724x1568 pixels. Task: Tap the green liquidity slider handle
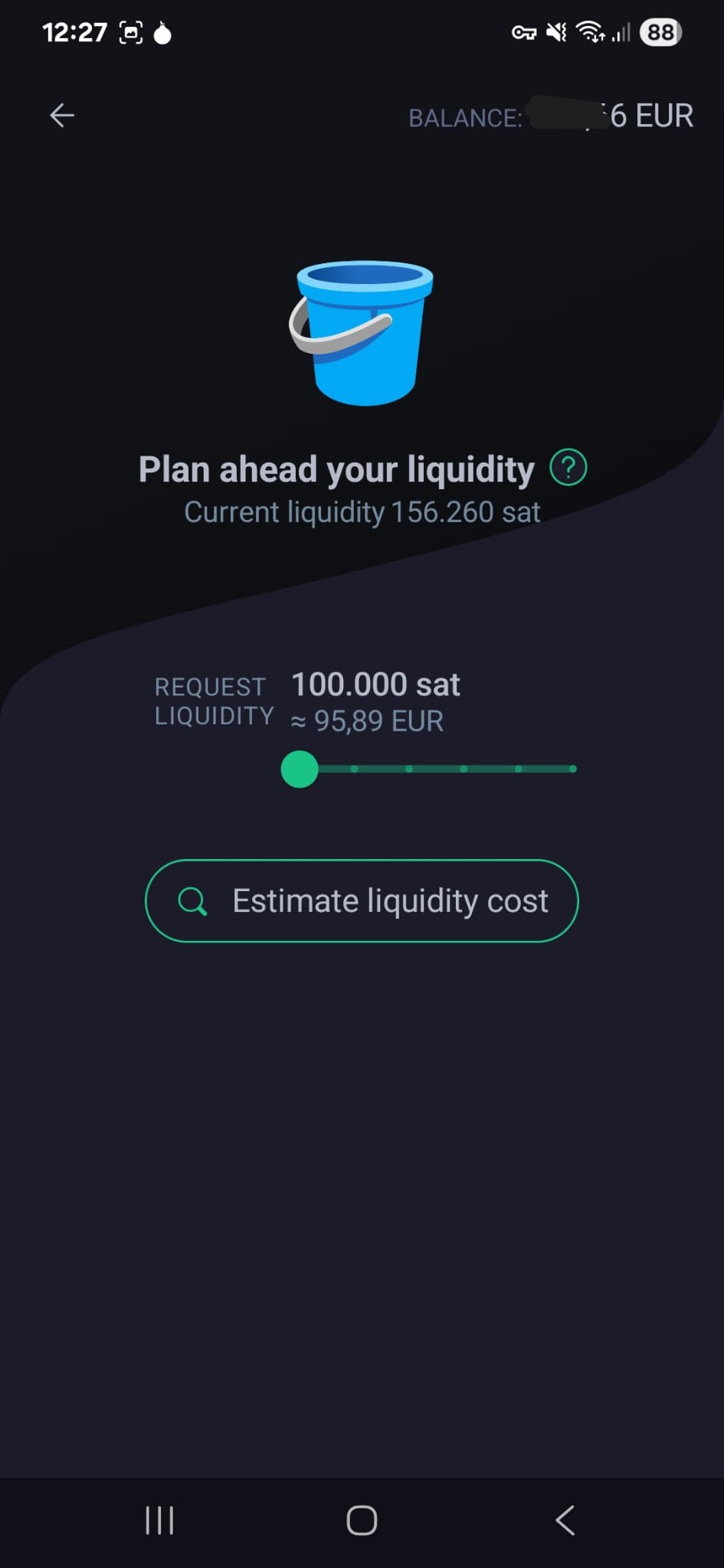click(300, 769)
